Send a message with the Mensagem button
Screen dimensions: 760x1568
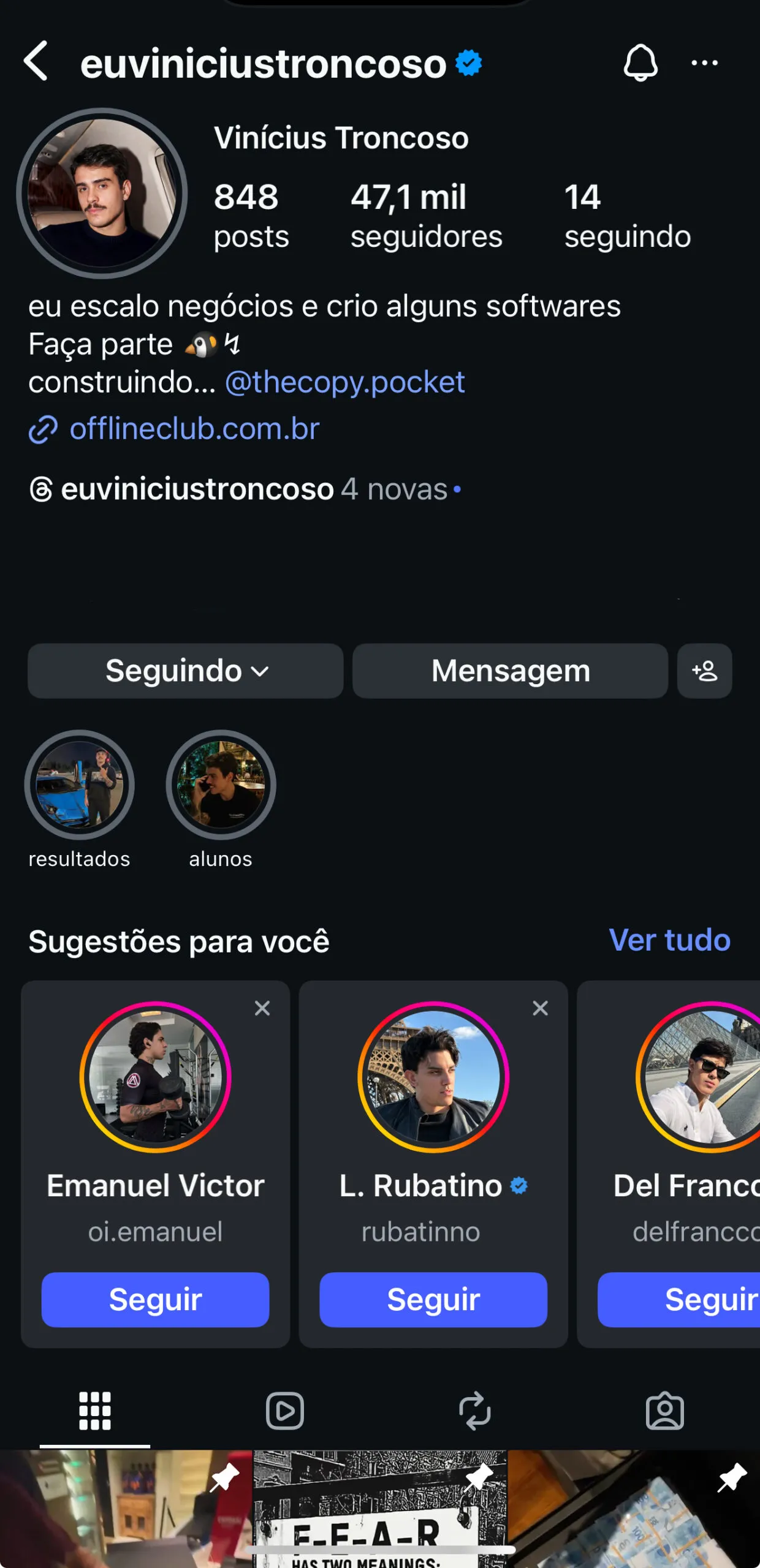tap(510, 671)
